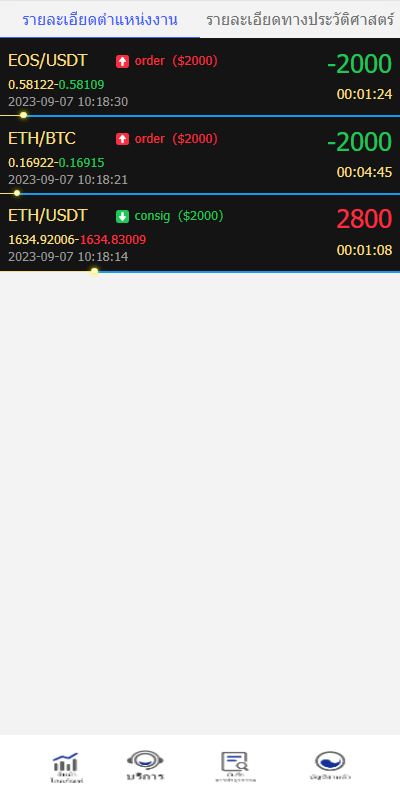Viewport: 400px width, 800px height.
Task: Switch to the รายละเอียดตำแหน่งงาน tab
Action: (100, 20)
